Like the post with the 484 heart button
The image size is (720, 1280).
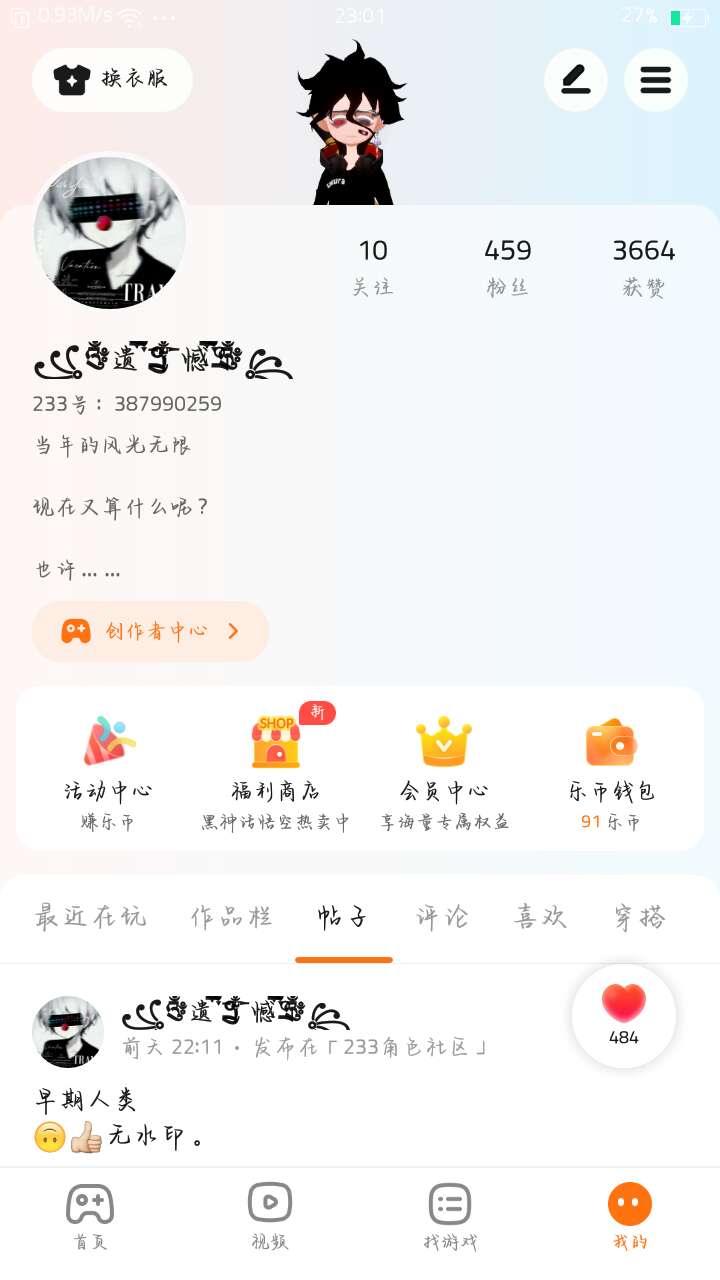pos(623,1014)
